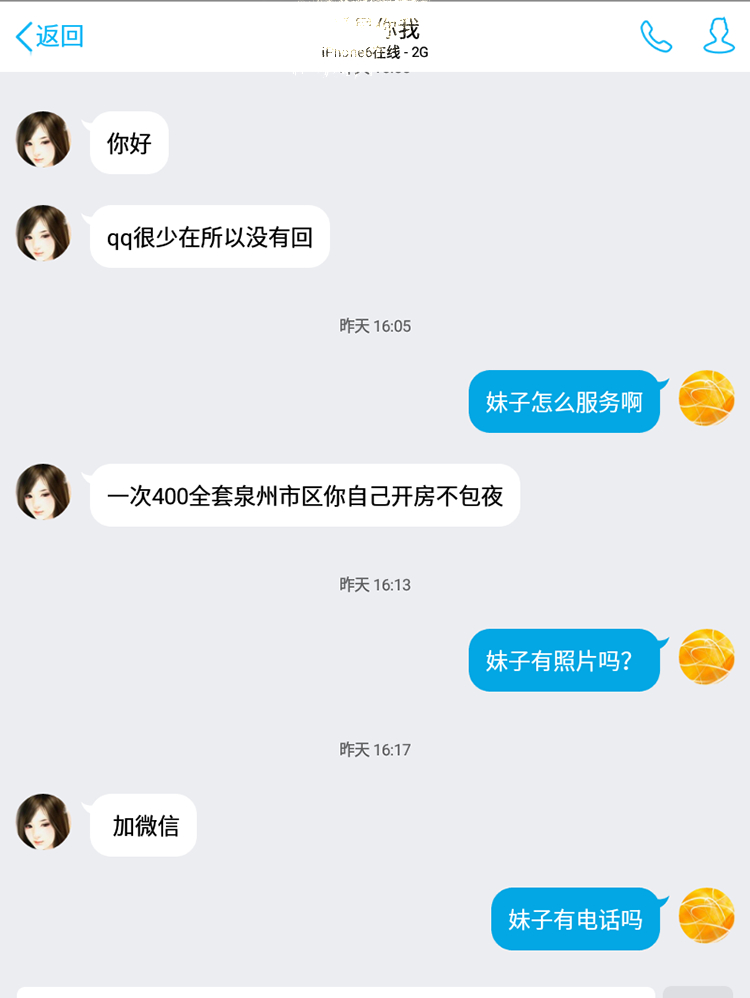This screenshot has width=750, height=998.
Task: Tap the avatar next to 加微信 message
Action: click(43, 823)
